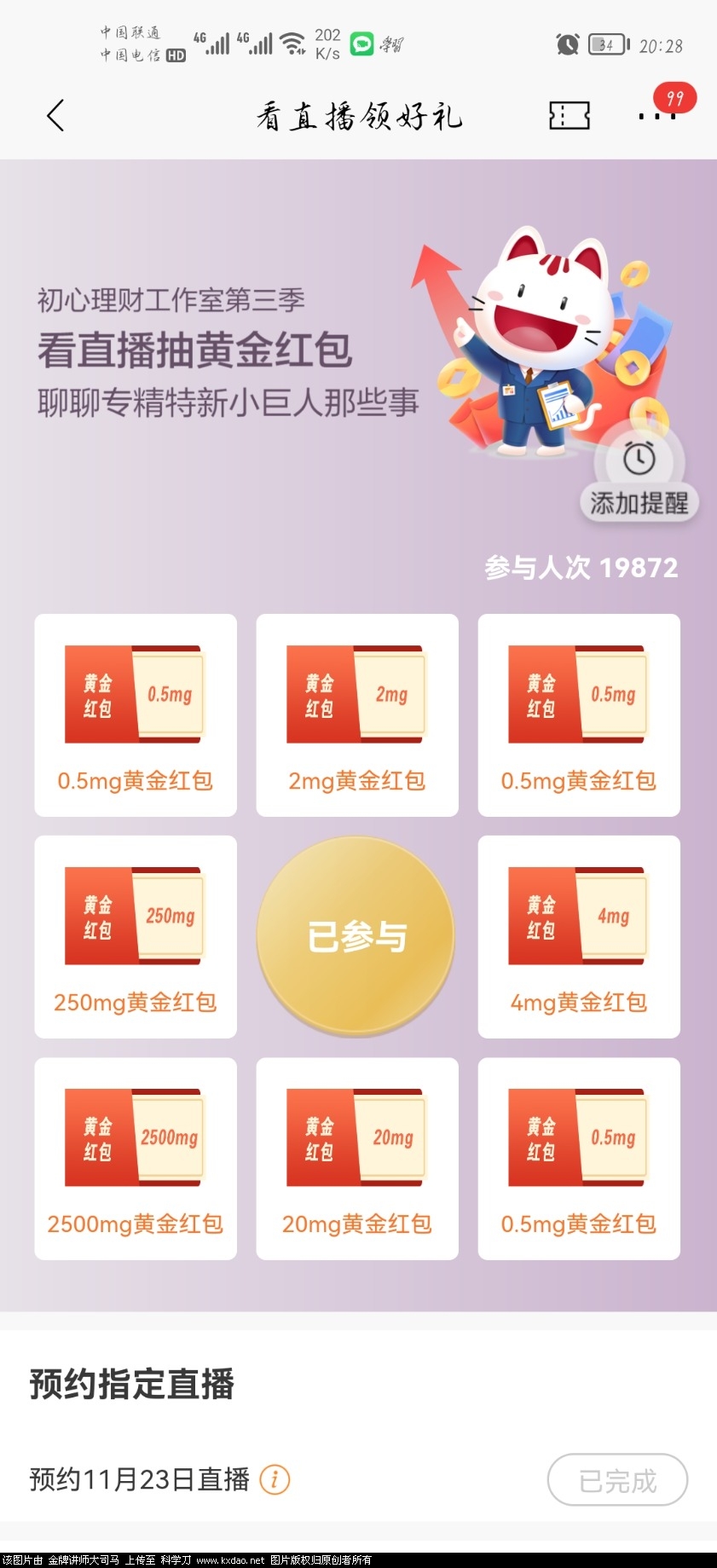
Task: Tap the gold 已参与 lottery button
Action: point(356,936)
